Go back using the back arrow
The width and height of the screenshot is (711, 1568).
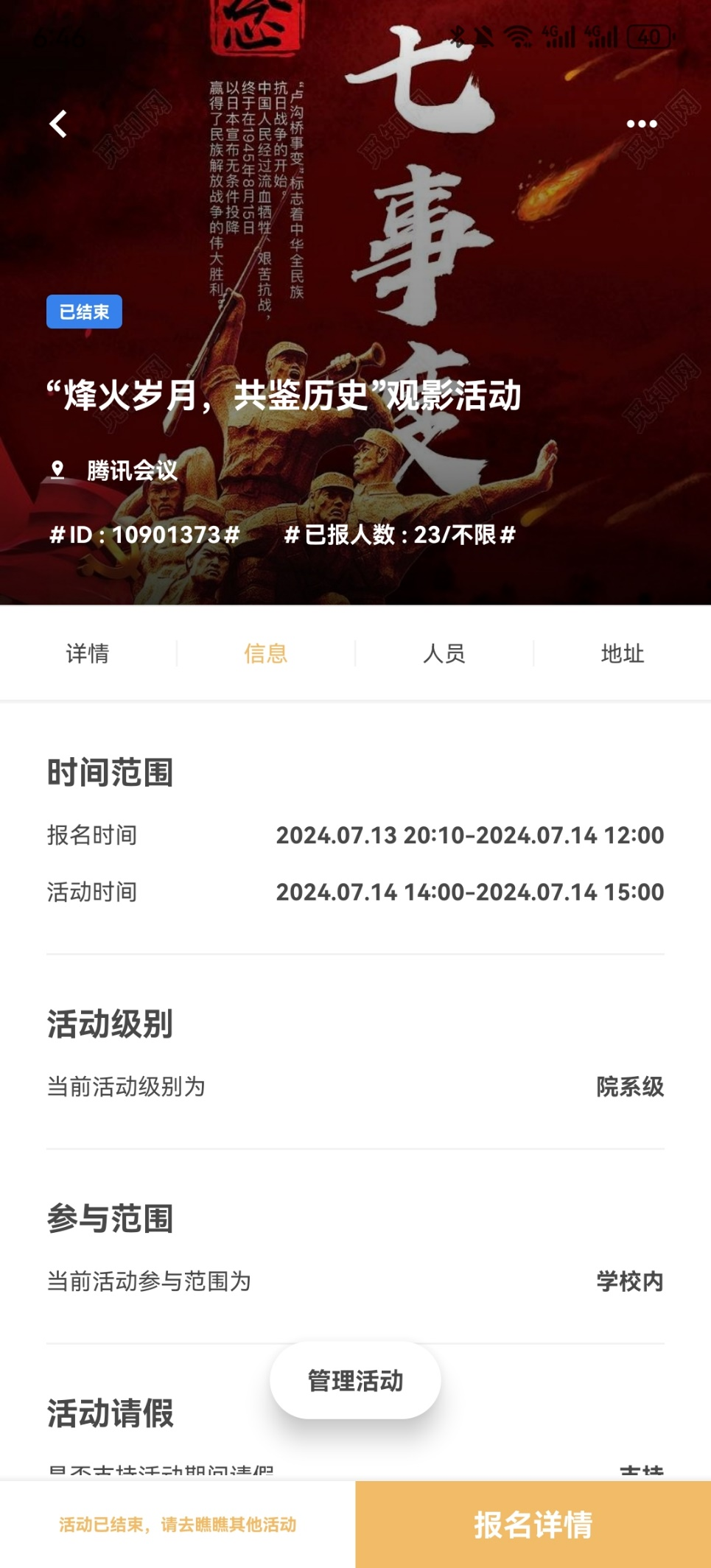pos(58,124)
